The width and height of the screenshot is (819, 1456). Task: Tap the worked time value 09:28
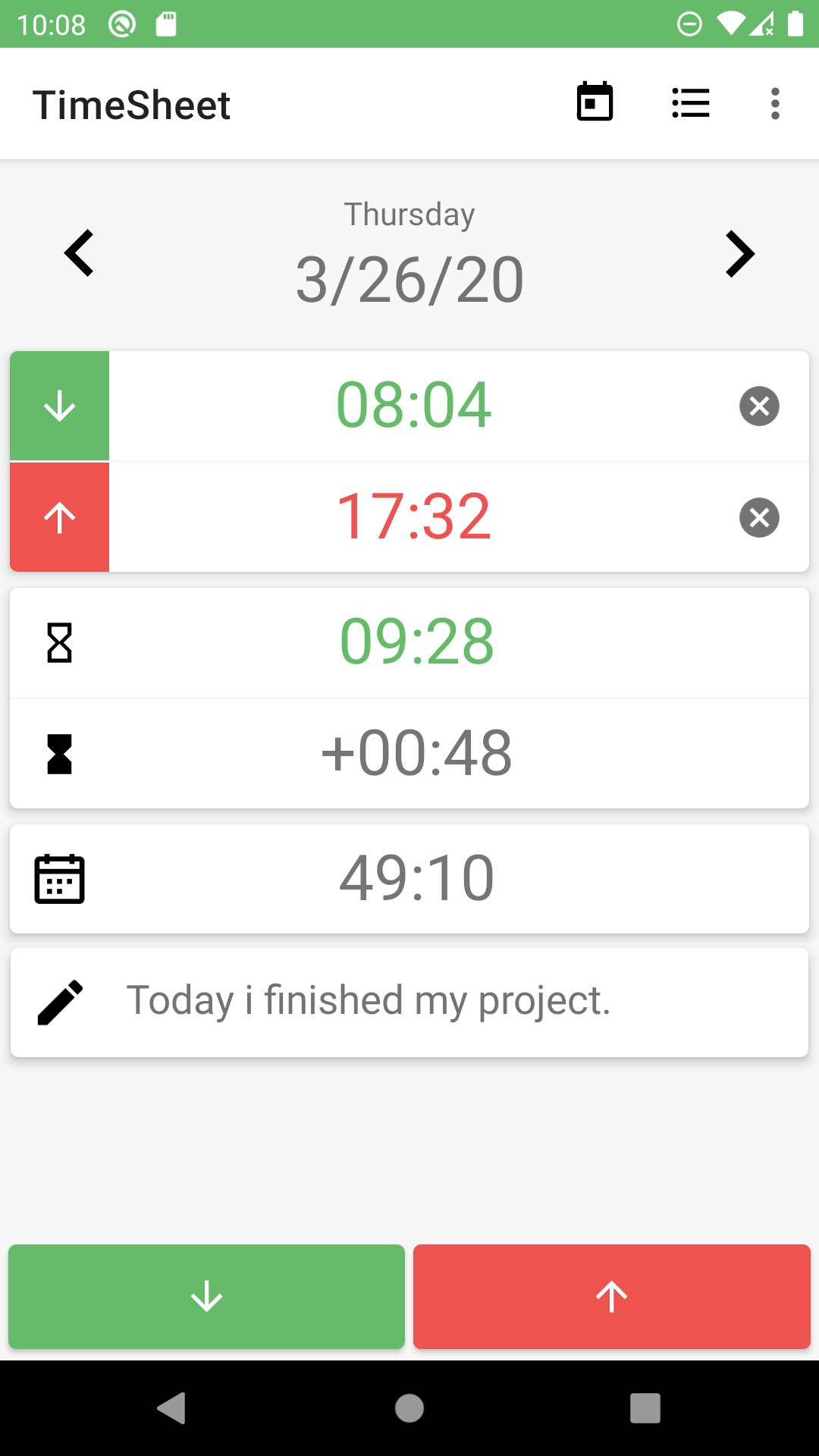pos(416,642)
